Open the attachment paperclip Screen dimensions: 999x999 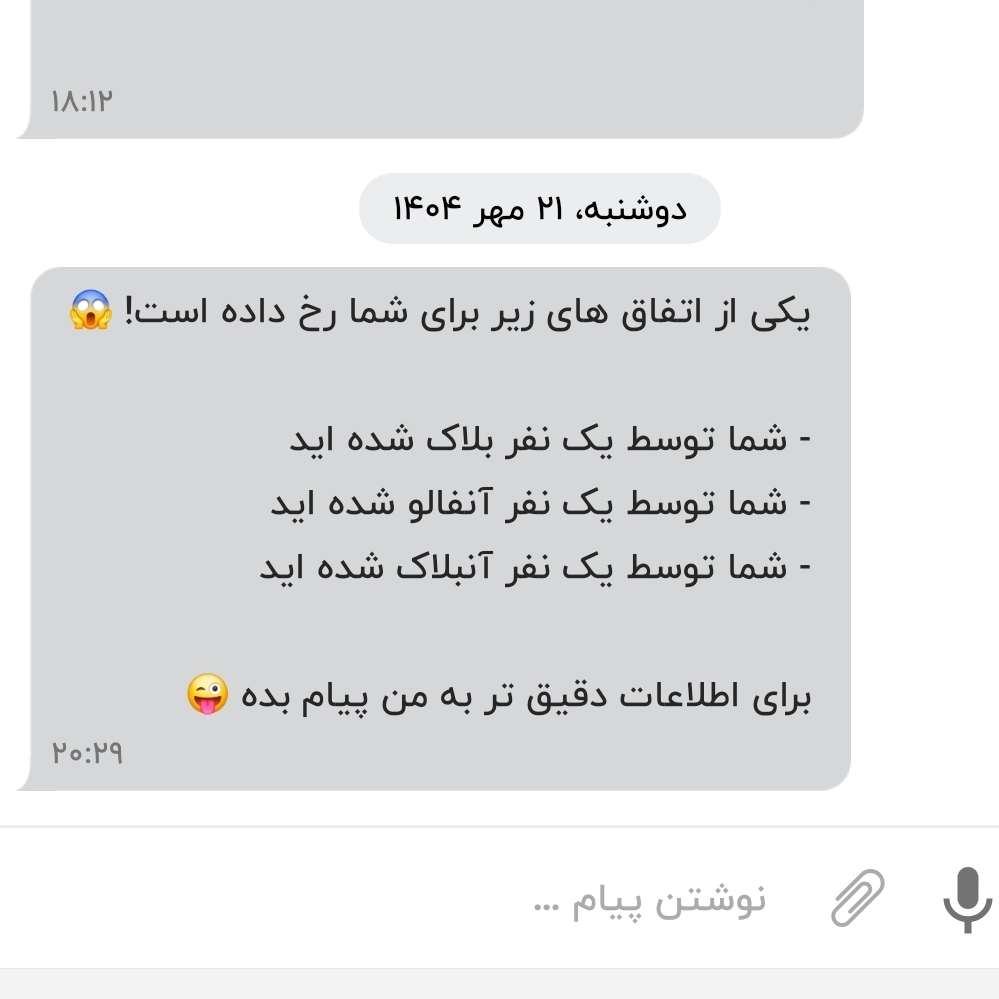[858, 898]
